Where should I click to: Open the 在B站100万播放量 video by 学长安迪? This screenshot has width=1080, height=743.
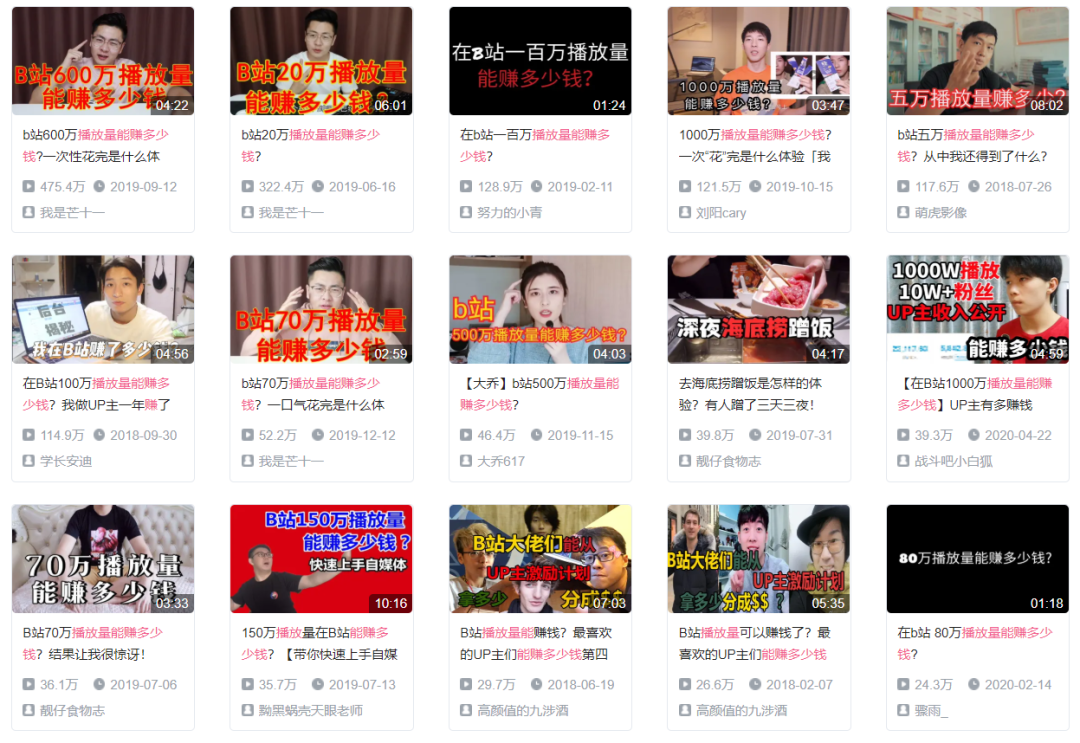(x=102, y=309)
